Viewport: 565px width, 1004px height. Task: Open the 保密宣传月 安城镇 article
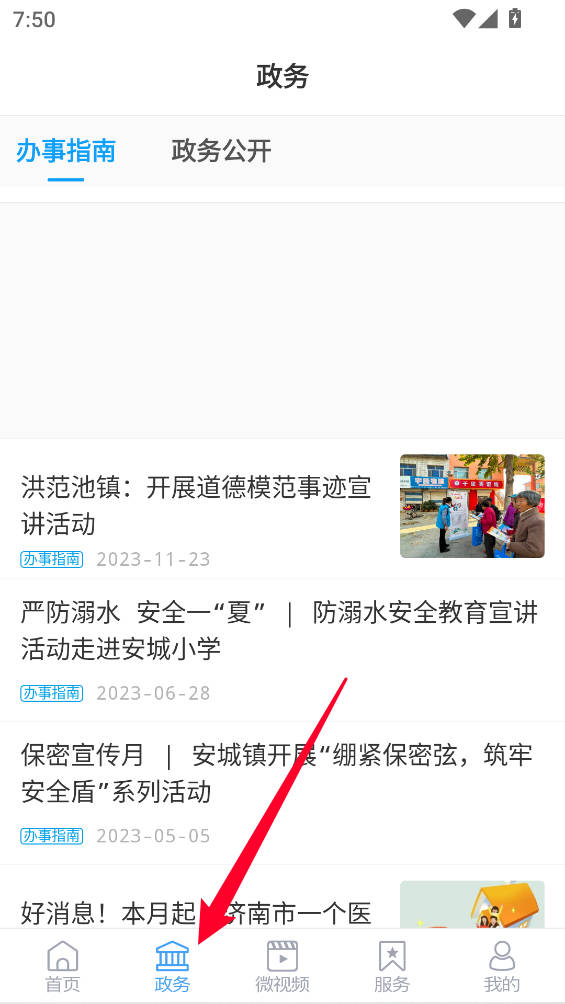282,793
